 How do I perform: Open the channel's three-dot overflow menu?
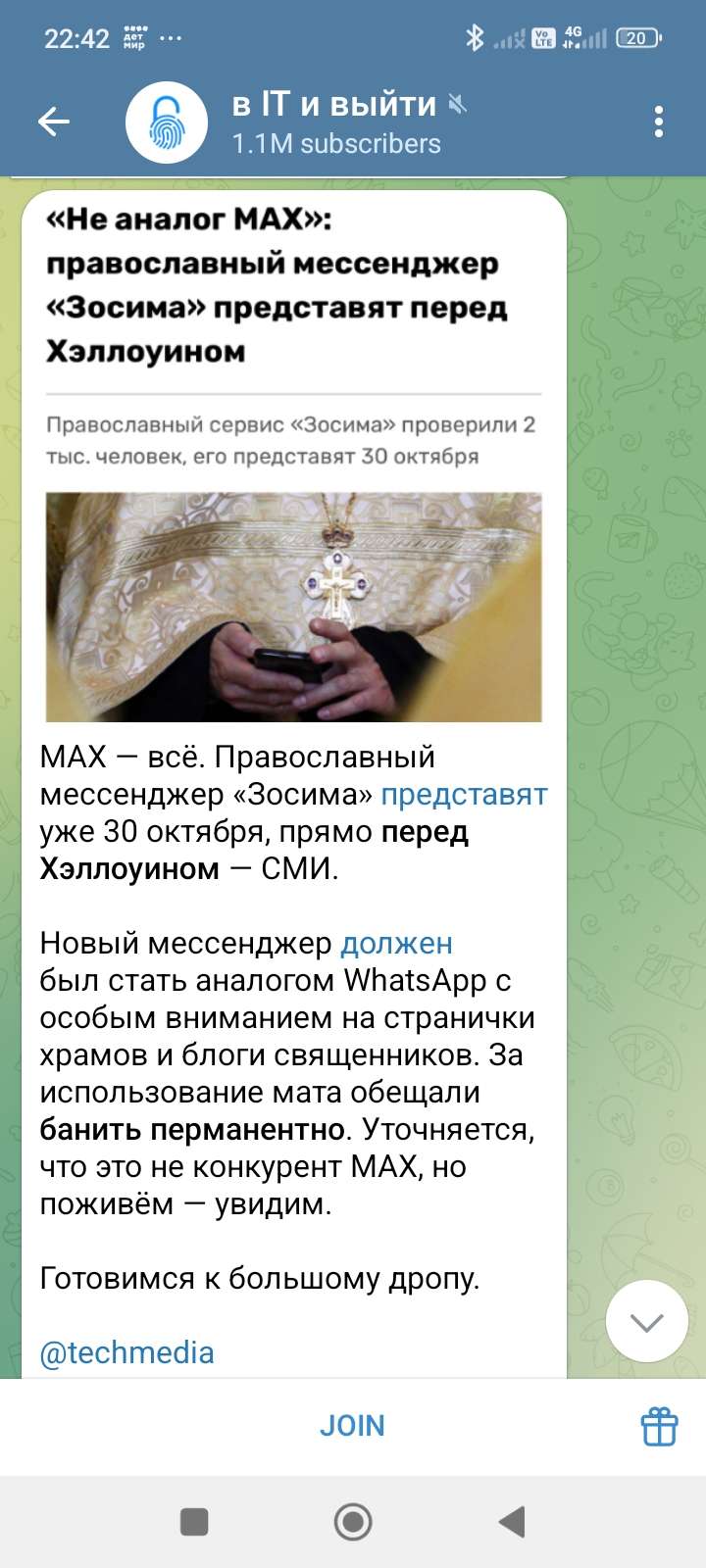coord(659,122)
